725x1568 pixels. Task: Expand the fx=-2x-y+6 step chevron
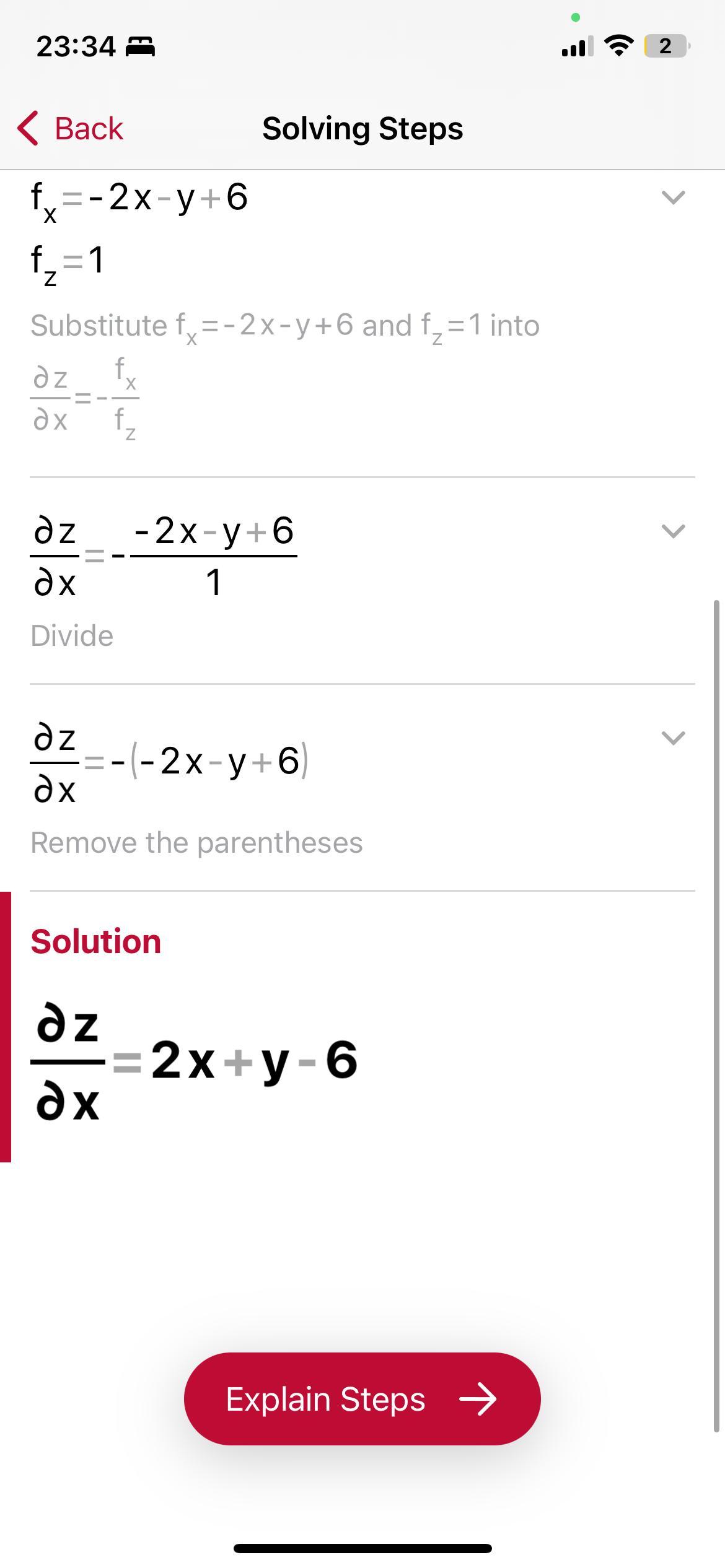[673, 198]
